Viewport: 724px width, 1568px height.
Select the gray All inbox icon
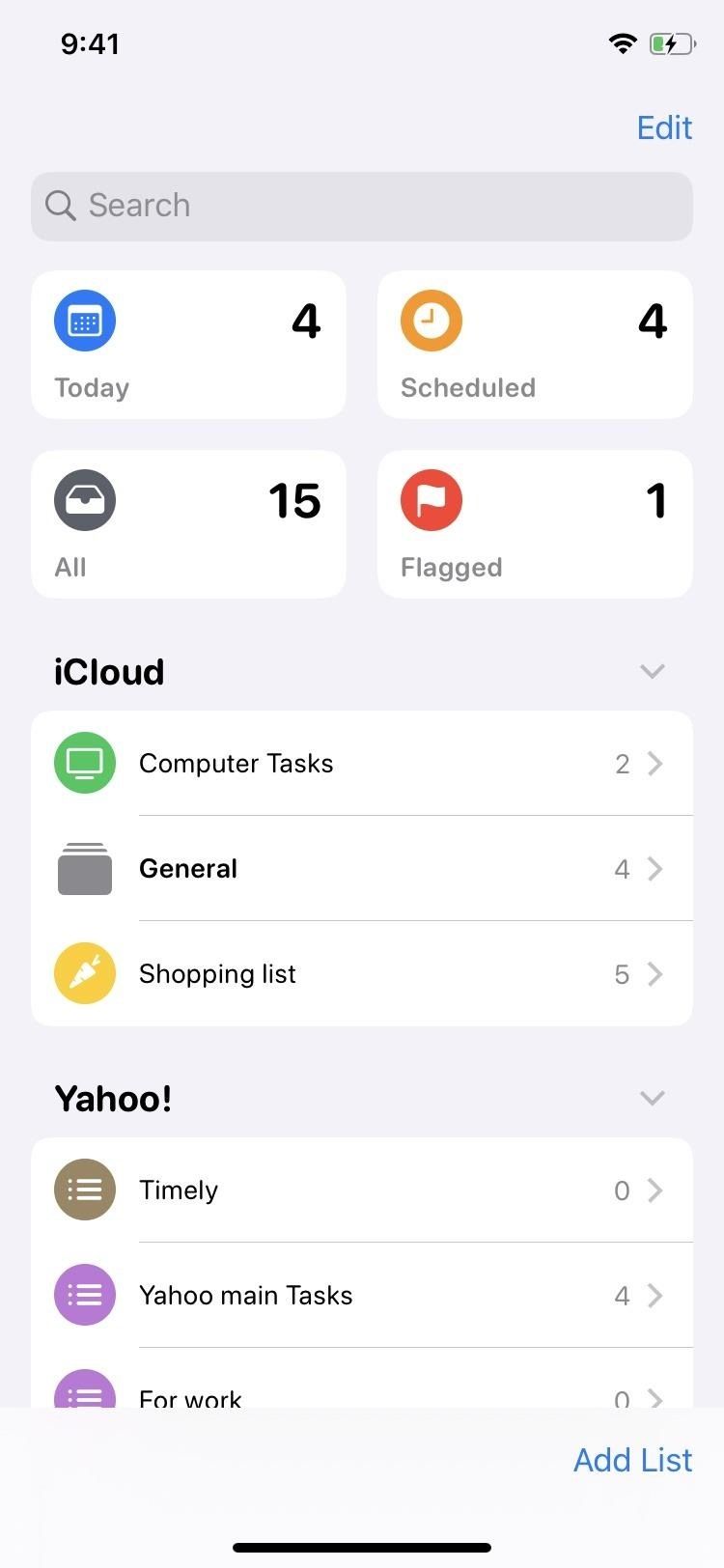tap(85, 500)
